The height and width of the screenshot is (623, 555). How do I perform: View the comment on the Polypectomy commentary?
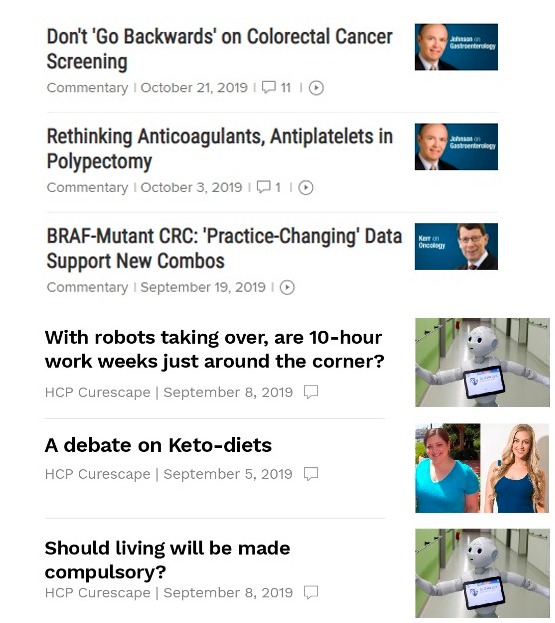269,187
